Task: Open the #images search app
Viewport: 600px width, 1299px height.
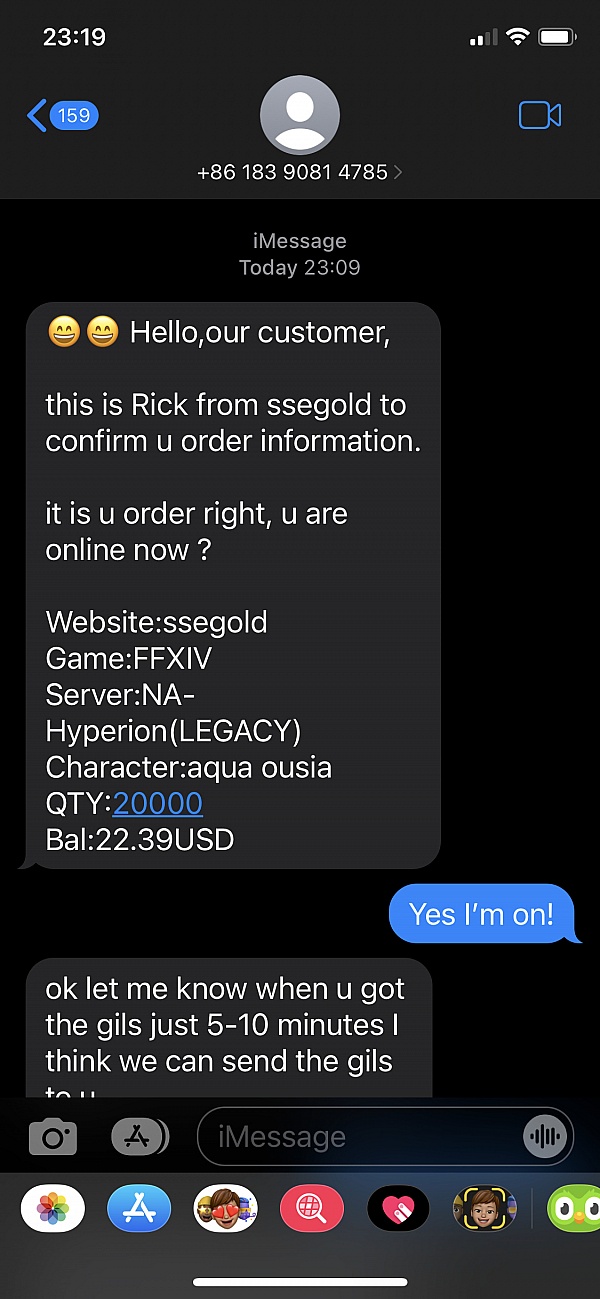Action: (x=312, y=1208)
